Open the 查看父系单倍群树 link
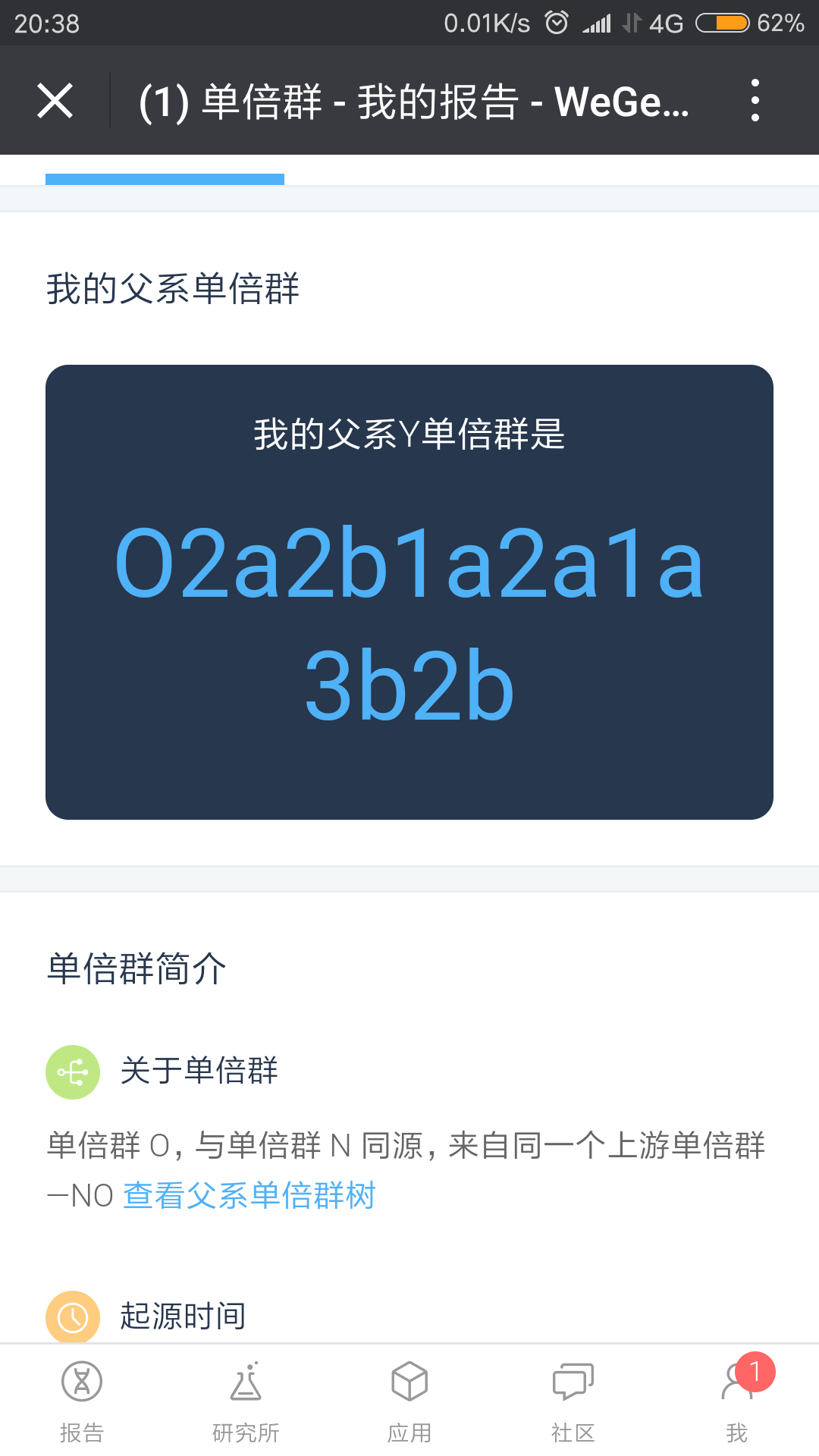 [249, 1196]
